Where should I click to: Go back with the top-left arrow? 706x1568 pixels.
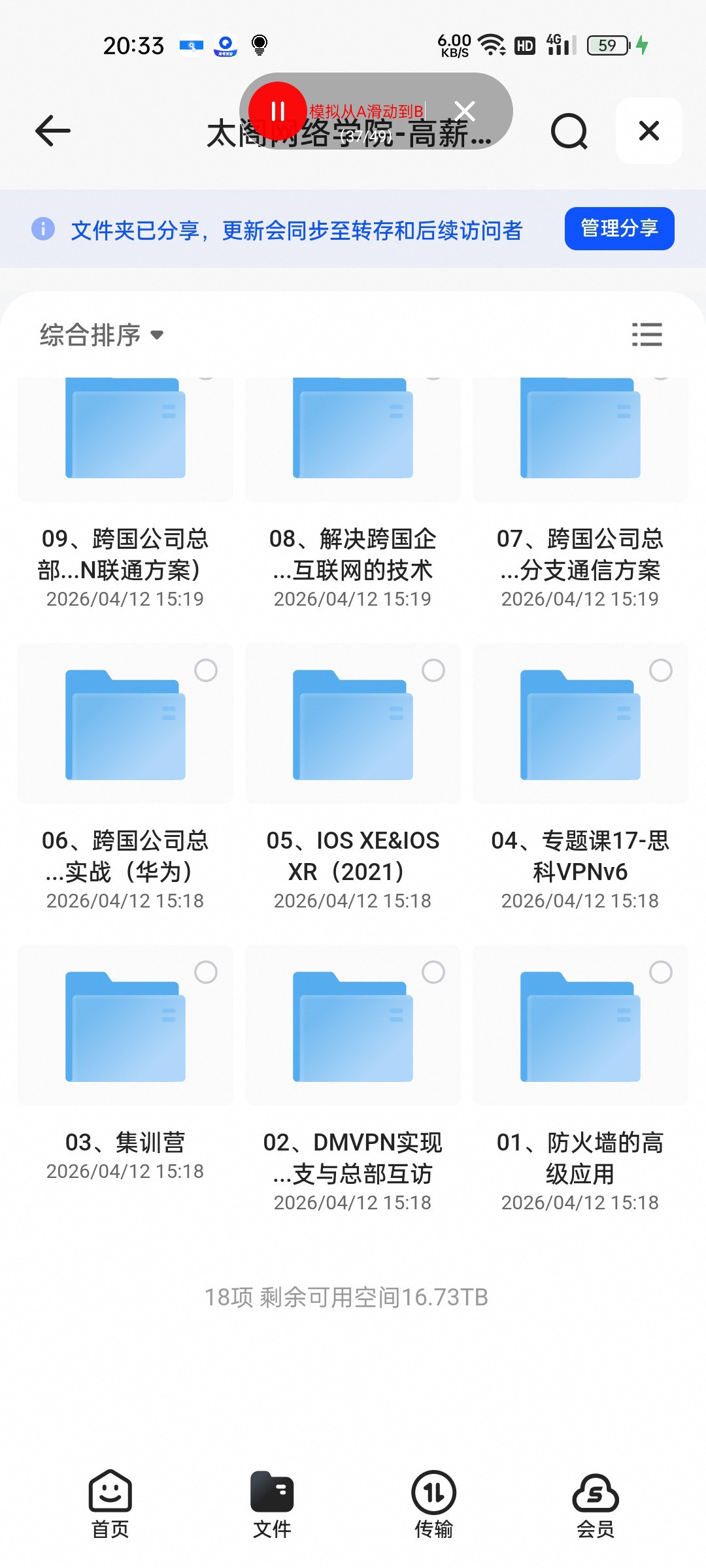tap(52, 131)
